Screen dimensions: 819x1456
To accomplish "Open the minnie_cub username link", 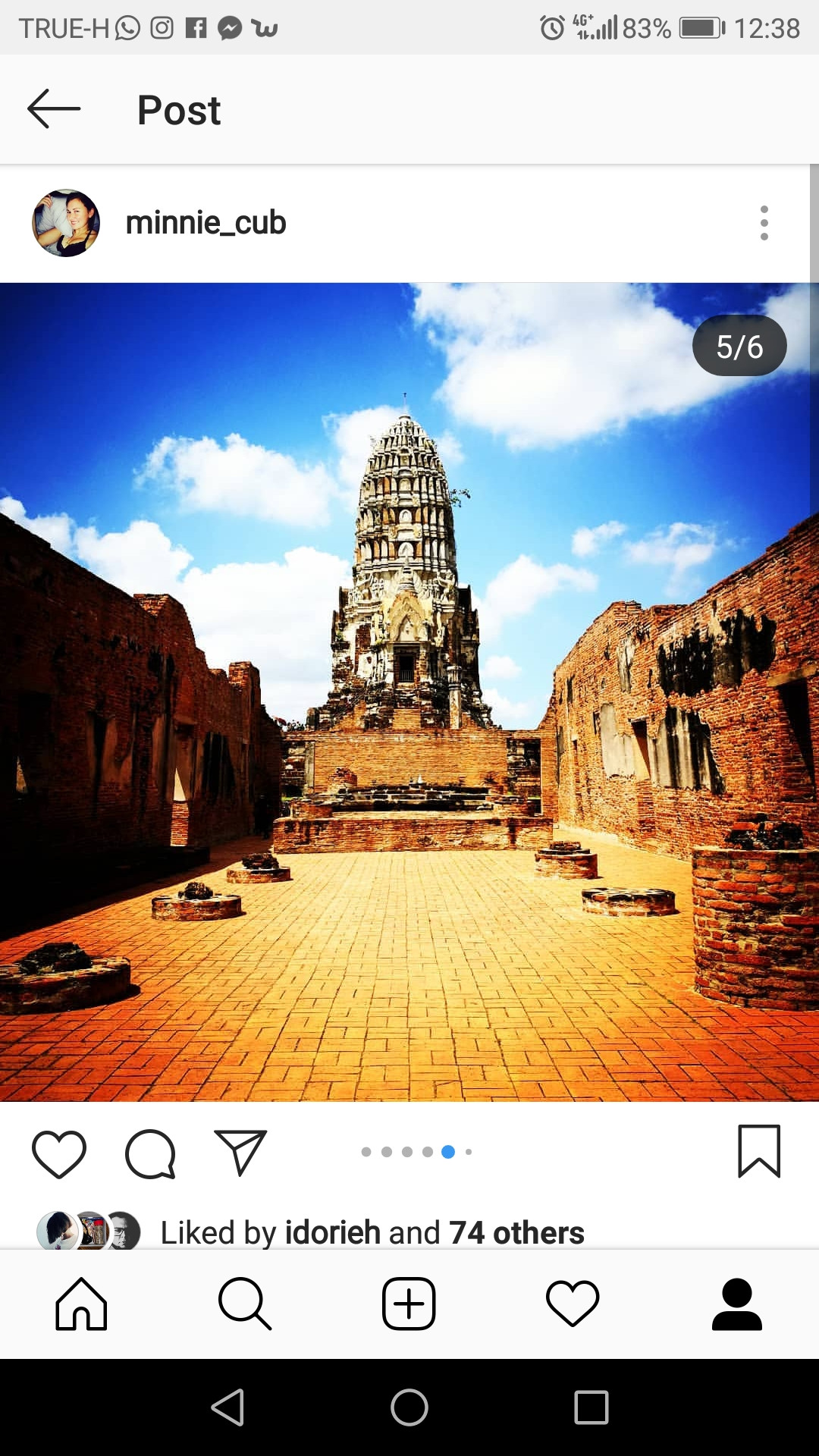I will [206, 223].
